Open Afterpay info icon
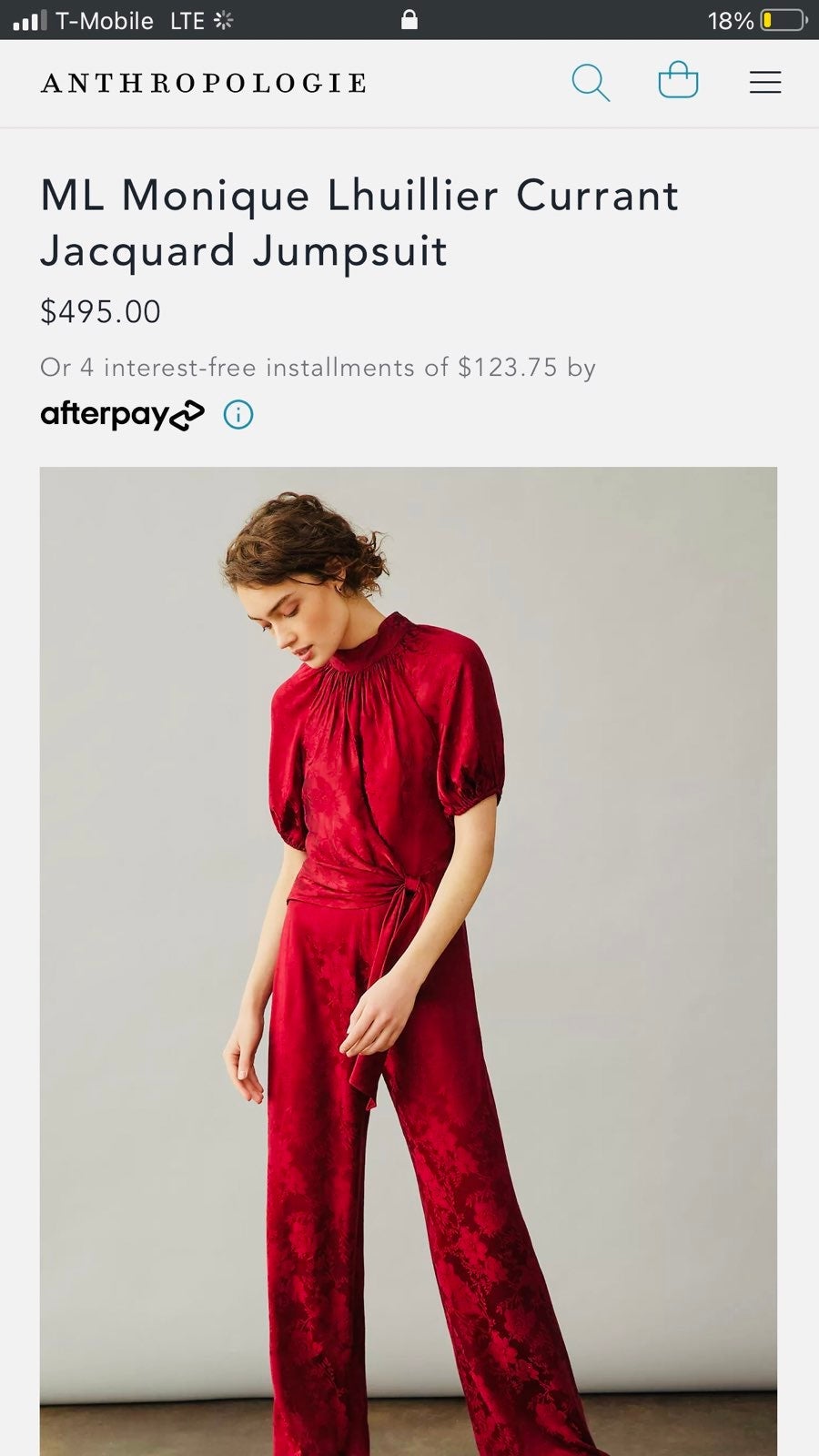 (x=238, y=415)
